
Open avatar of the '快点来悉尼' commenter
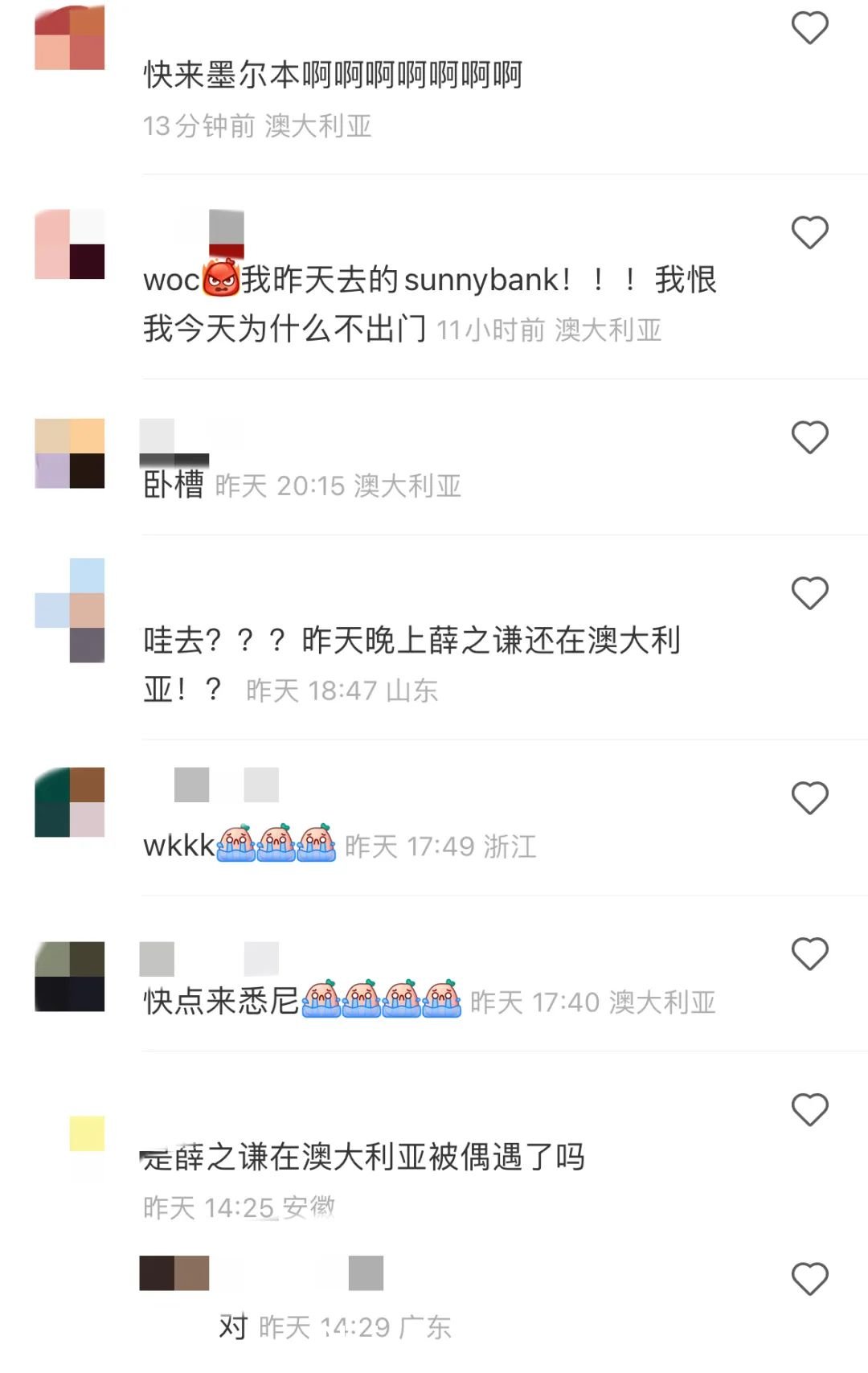coord(70,976)
